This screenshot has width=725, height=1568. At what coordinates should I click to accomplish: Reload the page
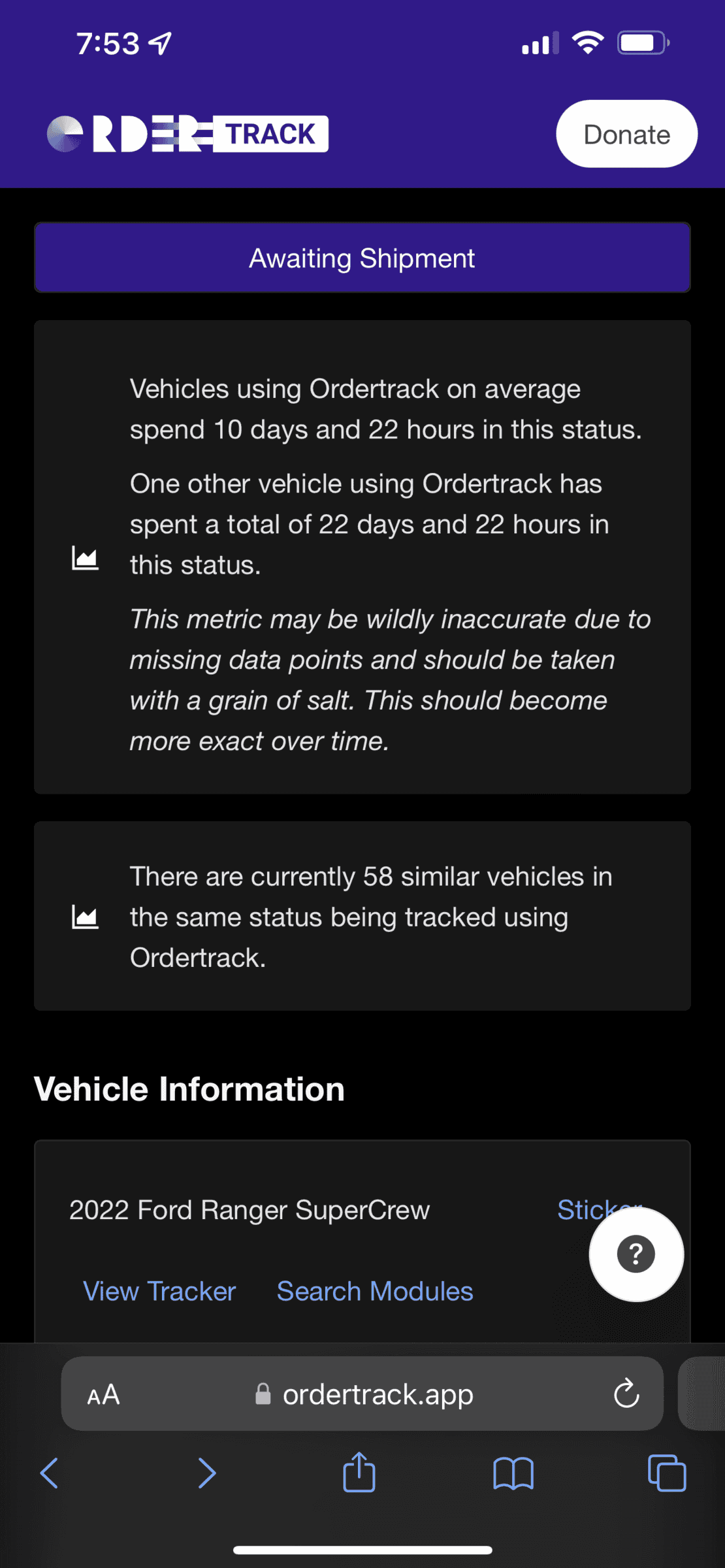point(626,1394)
